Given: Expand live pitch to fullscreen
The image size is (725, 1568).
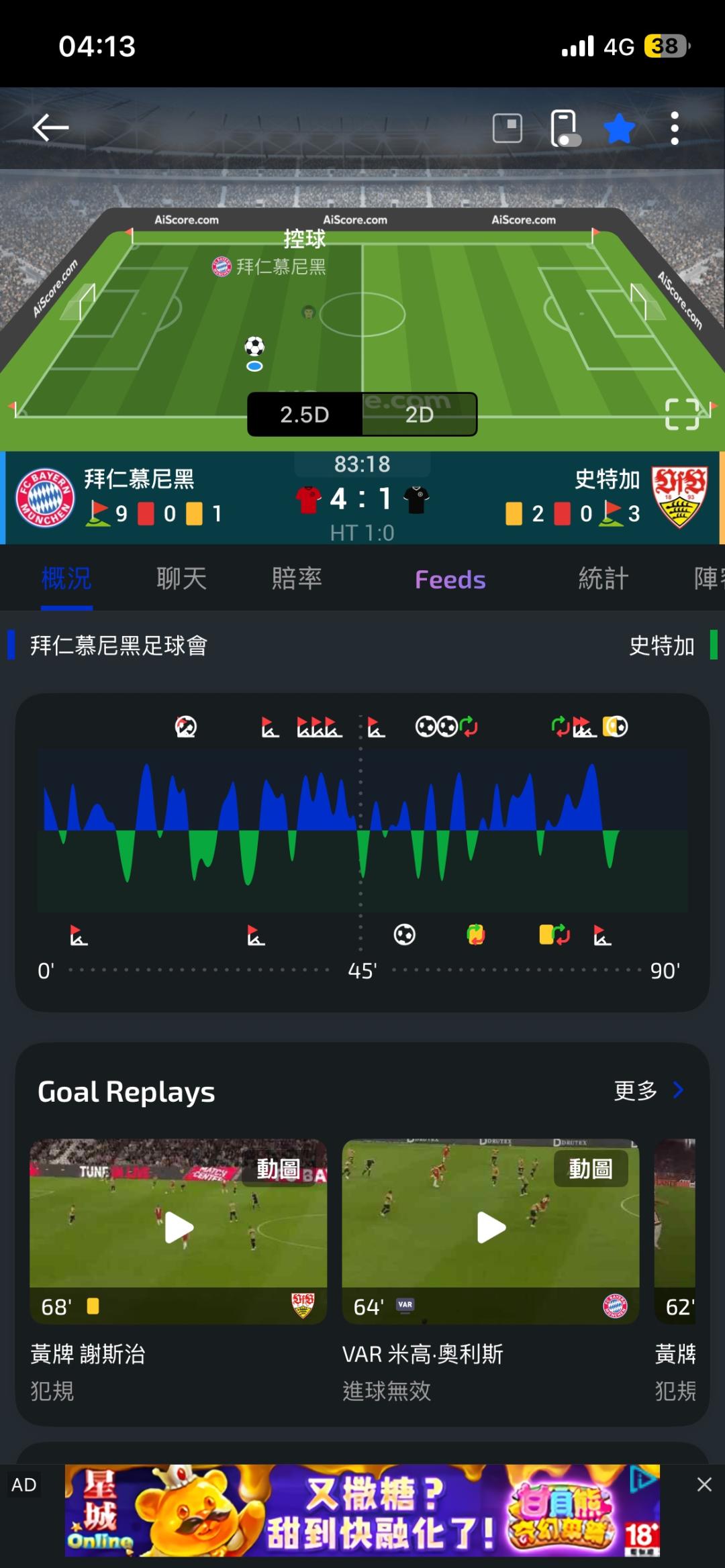Looking at the screenshot, I should (x=682, y=414).
